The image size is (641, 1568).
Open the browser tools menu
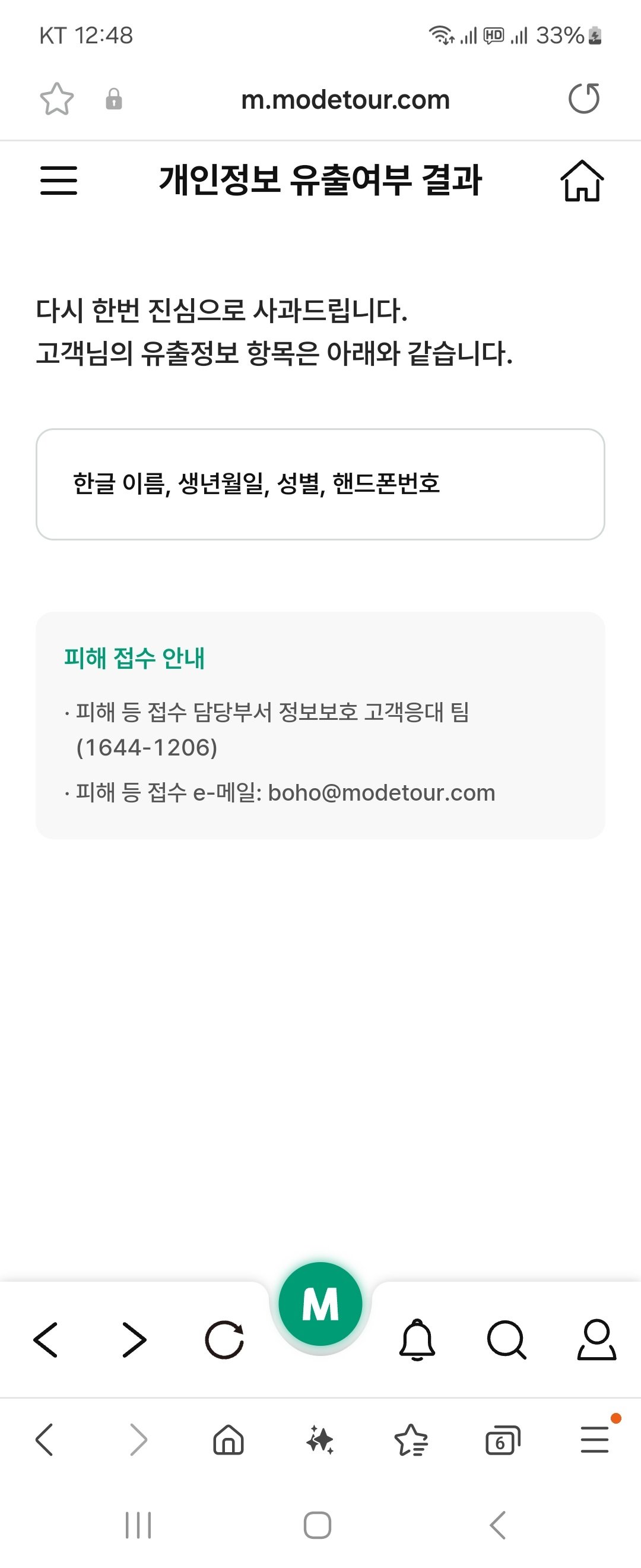[x=595, y=1440]
